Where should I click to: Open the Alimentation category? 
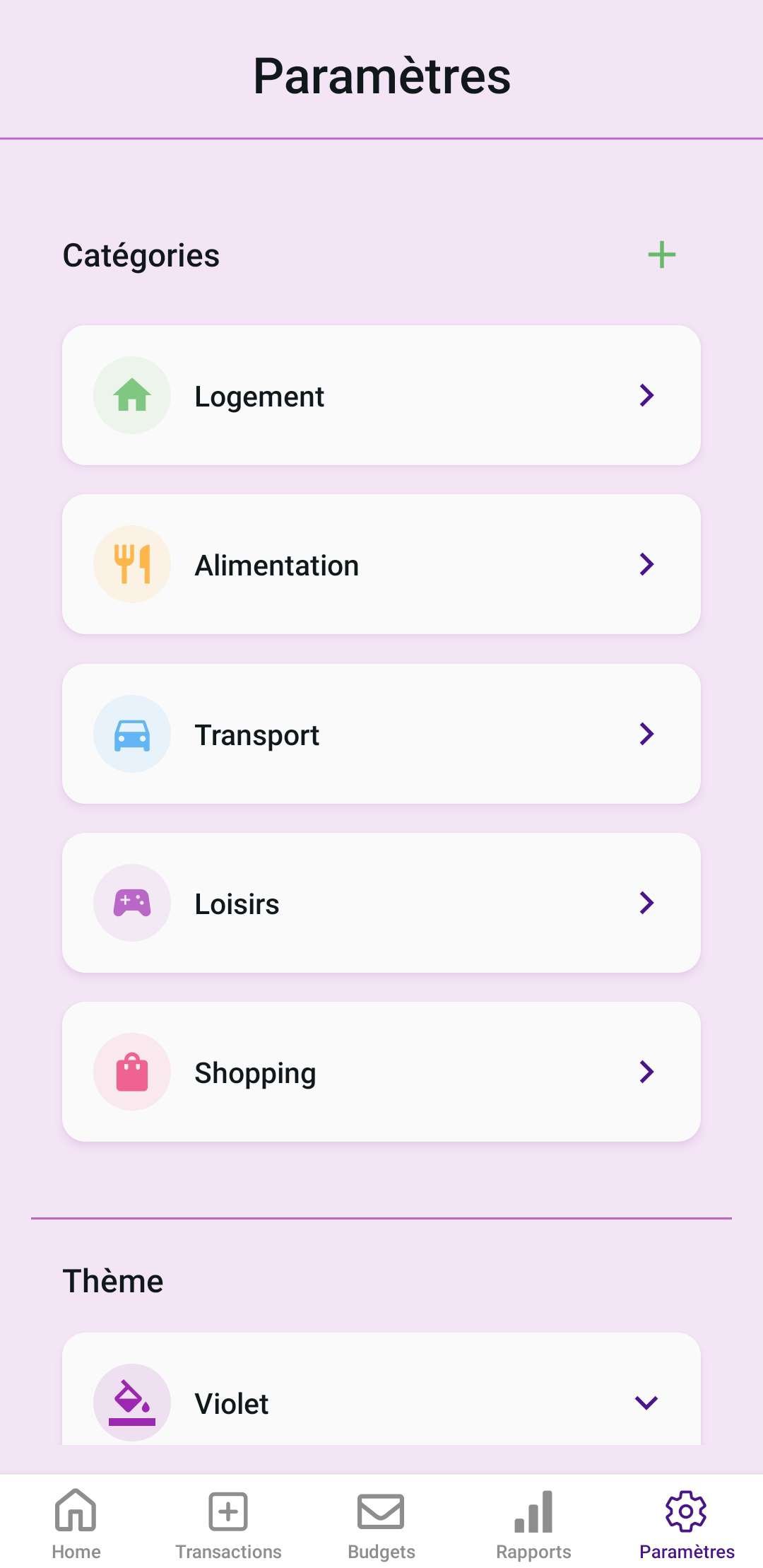(381, 564)
